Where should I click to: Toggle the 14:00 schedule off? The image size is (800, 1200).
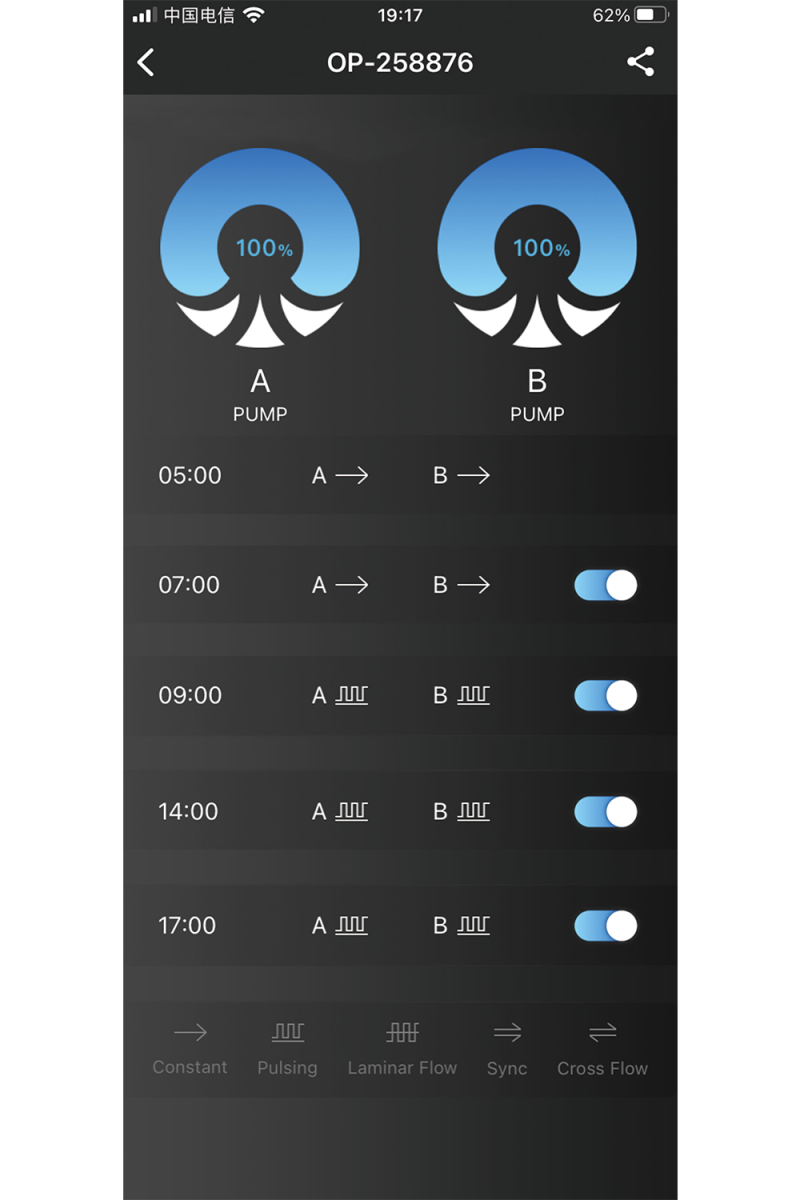pos(606,811)
